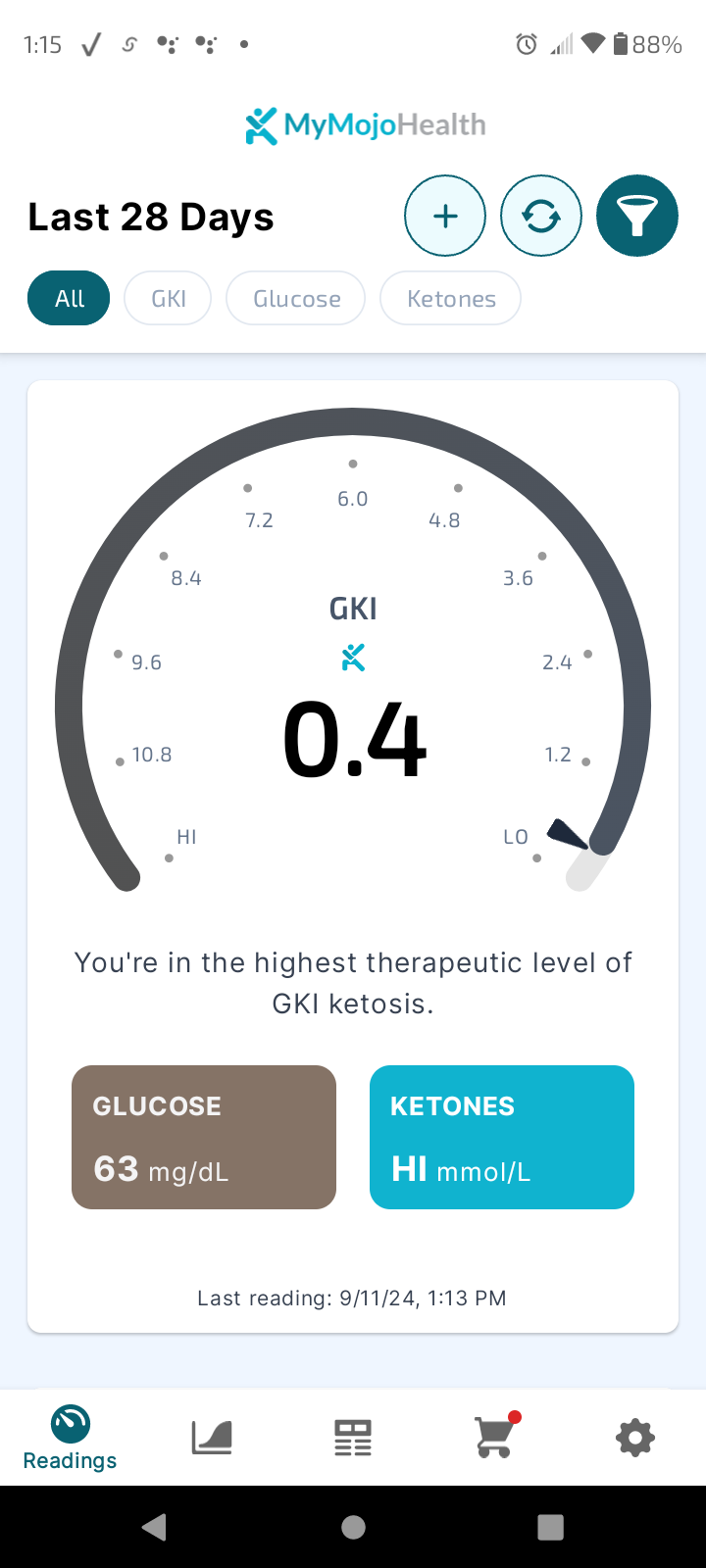Screen dimensions: 706x1568
Task: Open the filter funnel icon
Action: pos(637,216)
